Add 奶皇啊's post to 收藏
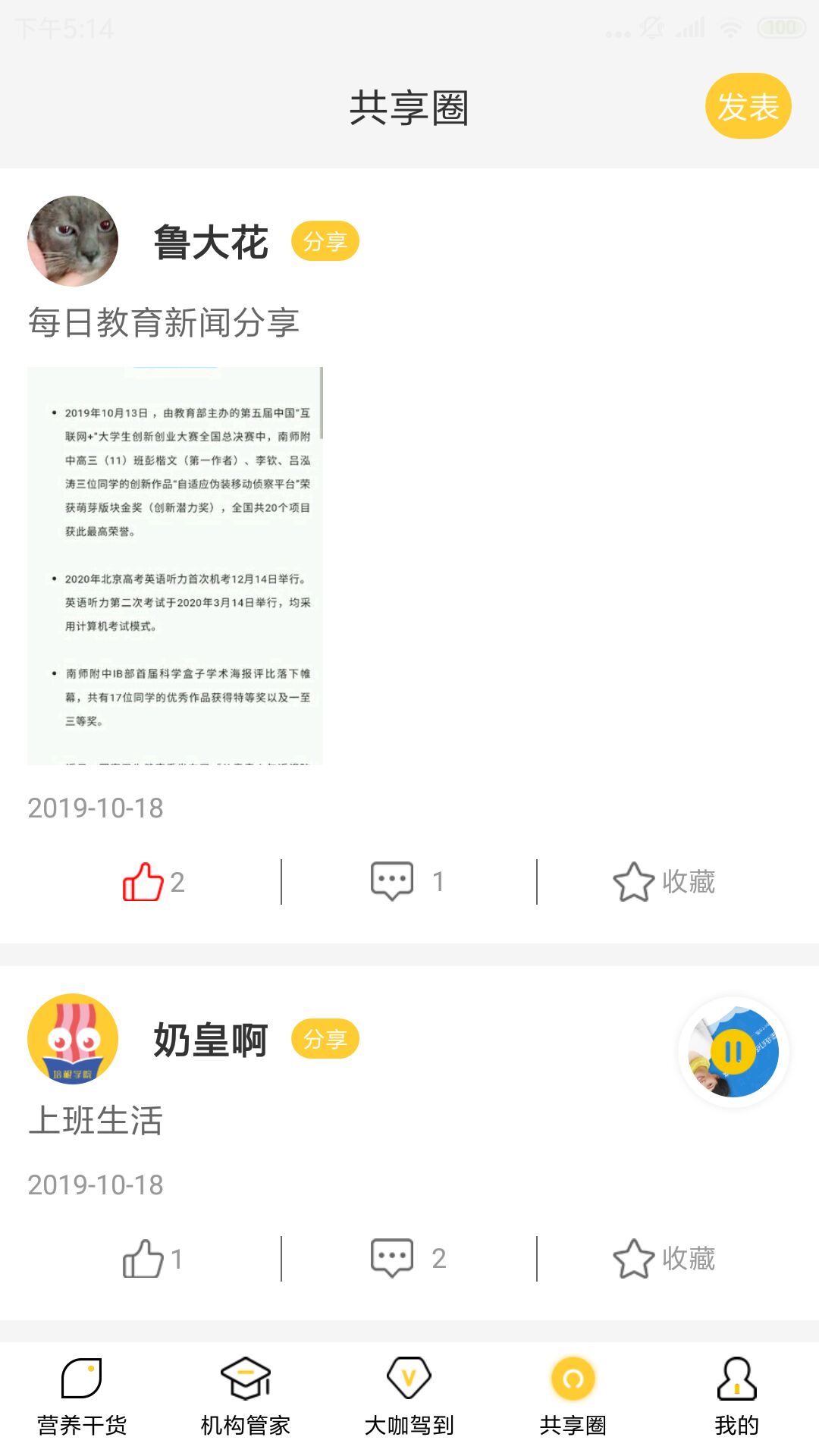Viewport: 819px width, 1456px height. (x=664, y=1259)
